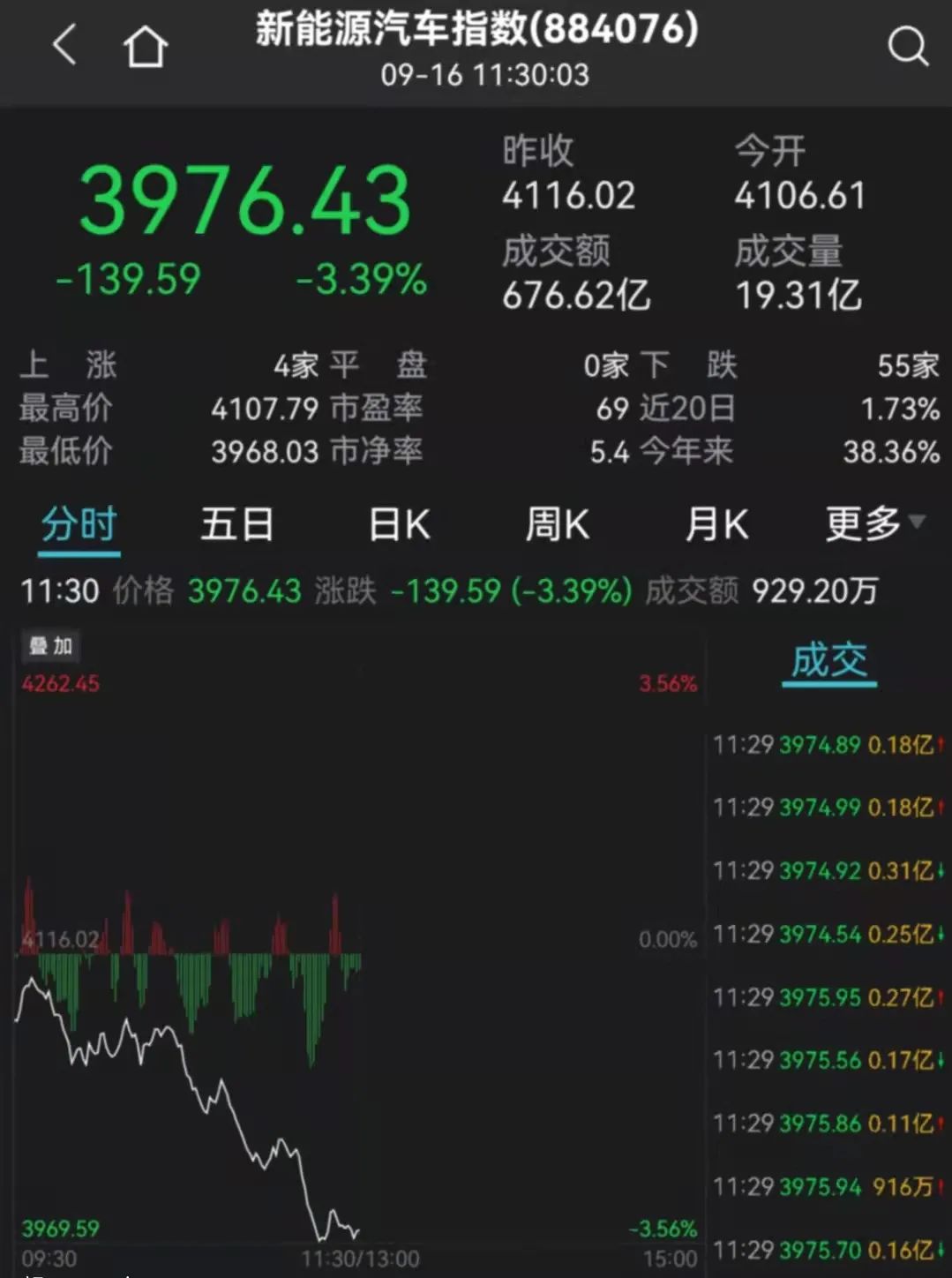Tap the 叠加 overlay button
Viewport: 952px width, 1278px height.
[50, 646]
